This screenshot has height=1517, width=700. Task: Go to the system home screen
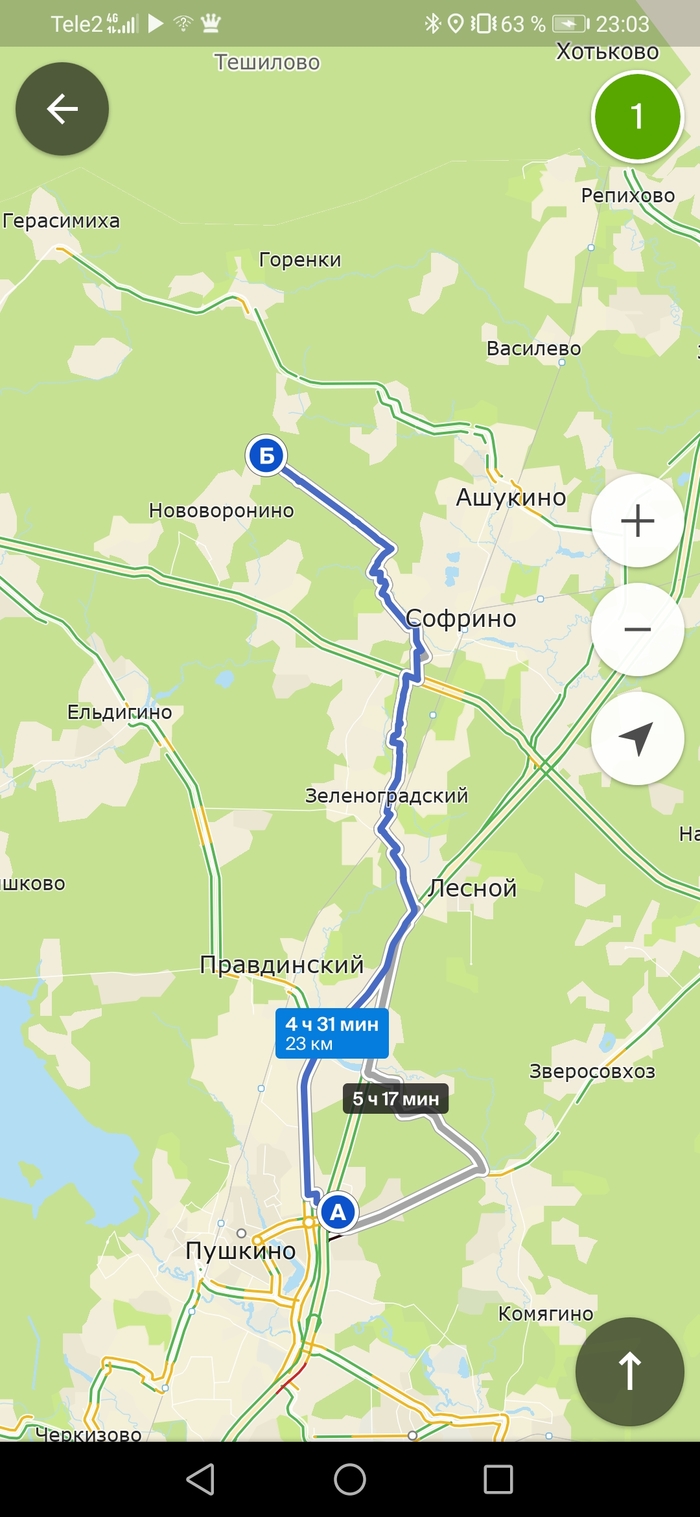350,1479
